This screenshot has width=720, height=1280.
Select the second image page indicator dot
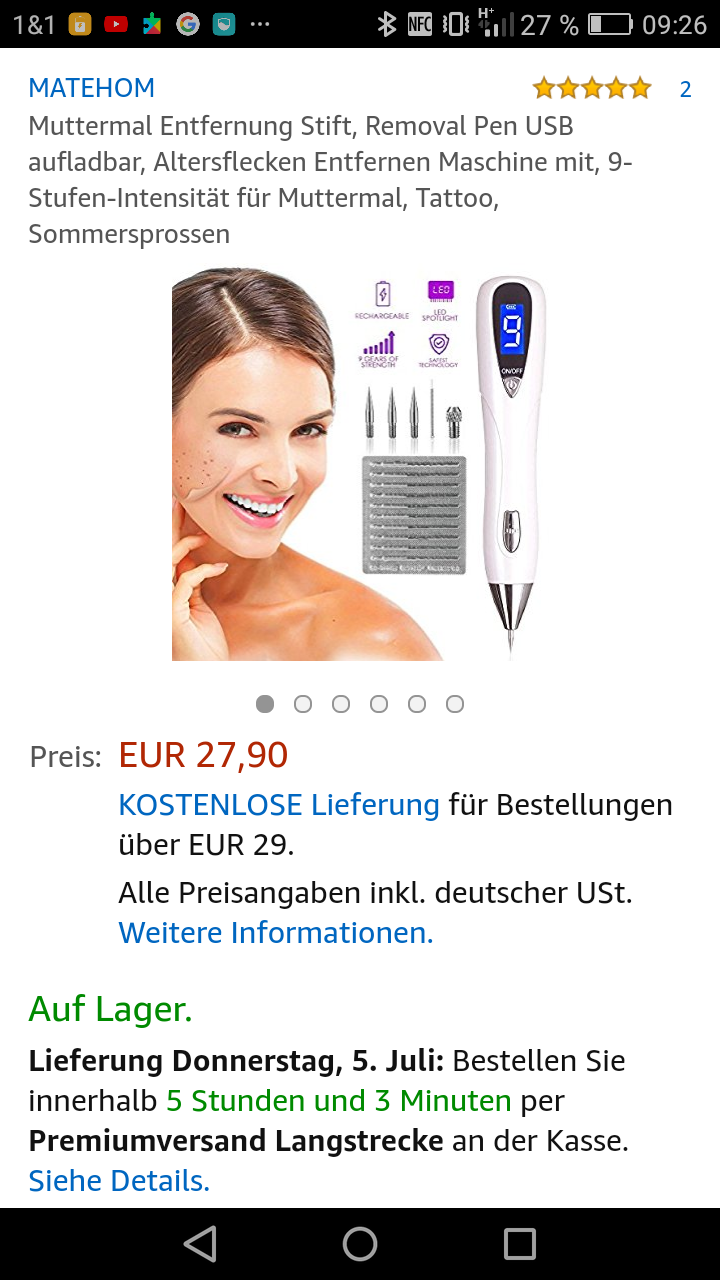[303, 704]
